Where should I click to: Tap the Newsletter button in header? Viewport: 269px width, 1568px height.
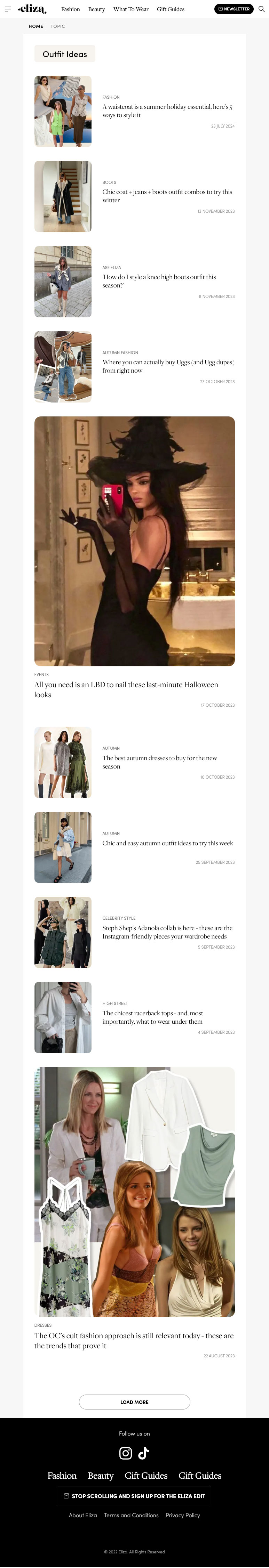[x=234, y=9]
